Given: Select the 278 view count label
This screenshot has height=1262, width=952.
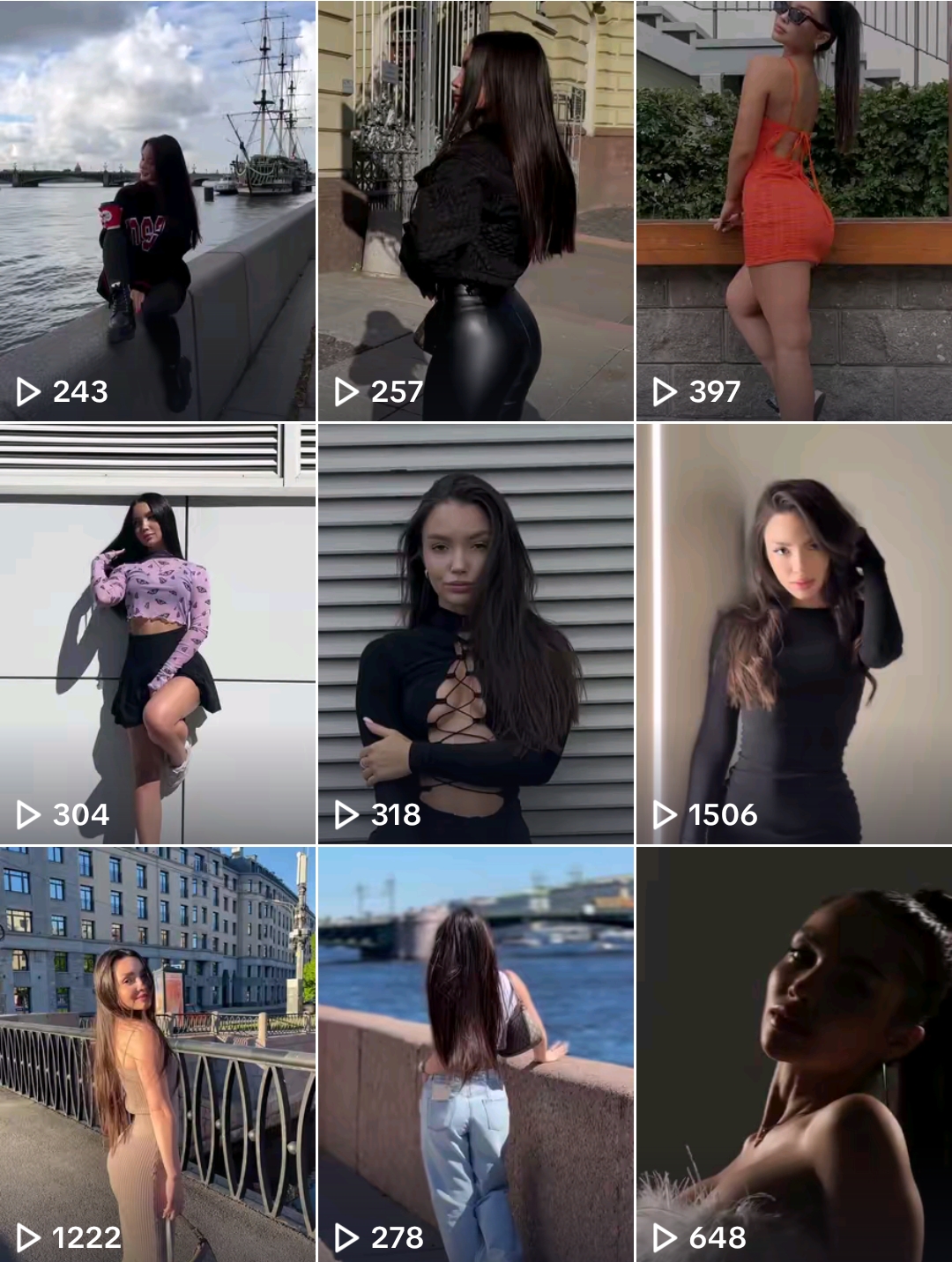Looking at the screenshot, I should pos(396,1236).
